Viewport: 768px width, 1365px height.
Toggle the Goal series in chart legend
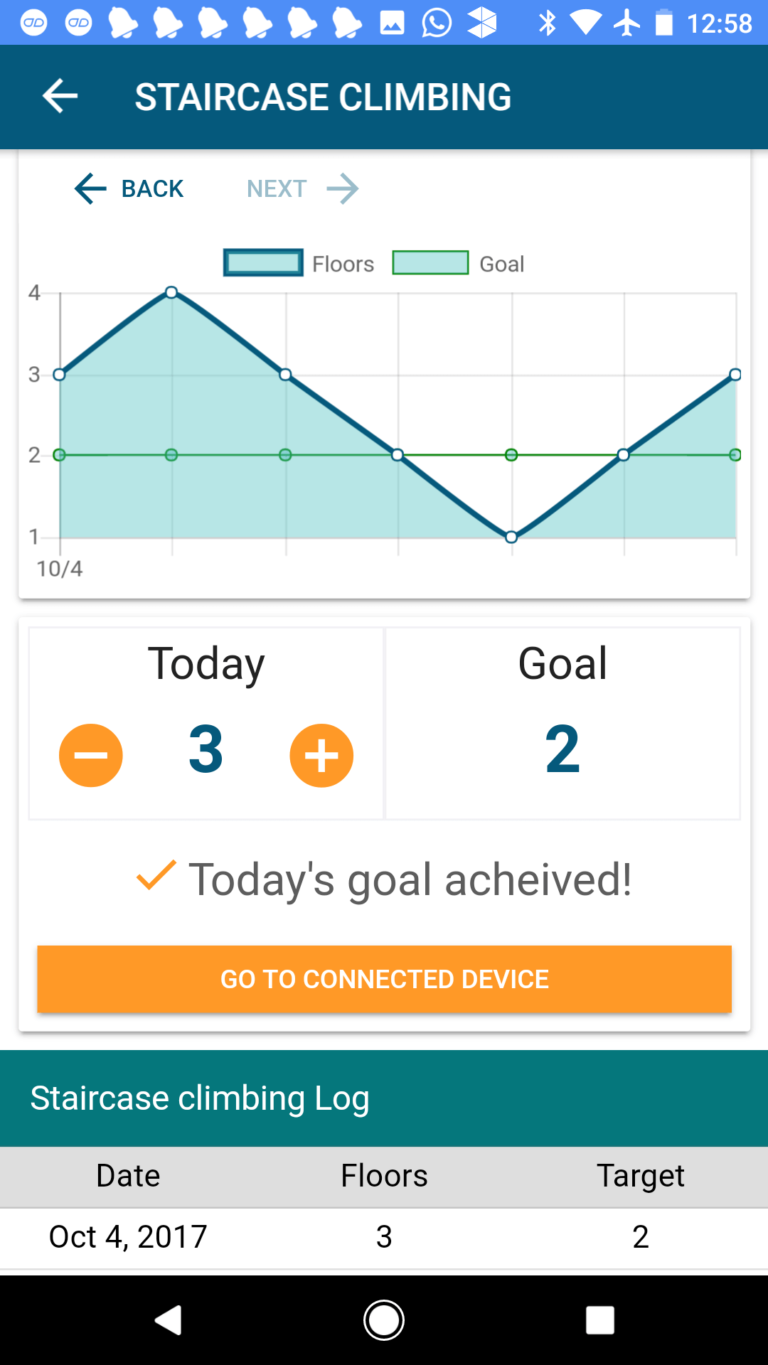[458, 264]
